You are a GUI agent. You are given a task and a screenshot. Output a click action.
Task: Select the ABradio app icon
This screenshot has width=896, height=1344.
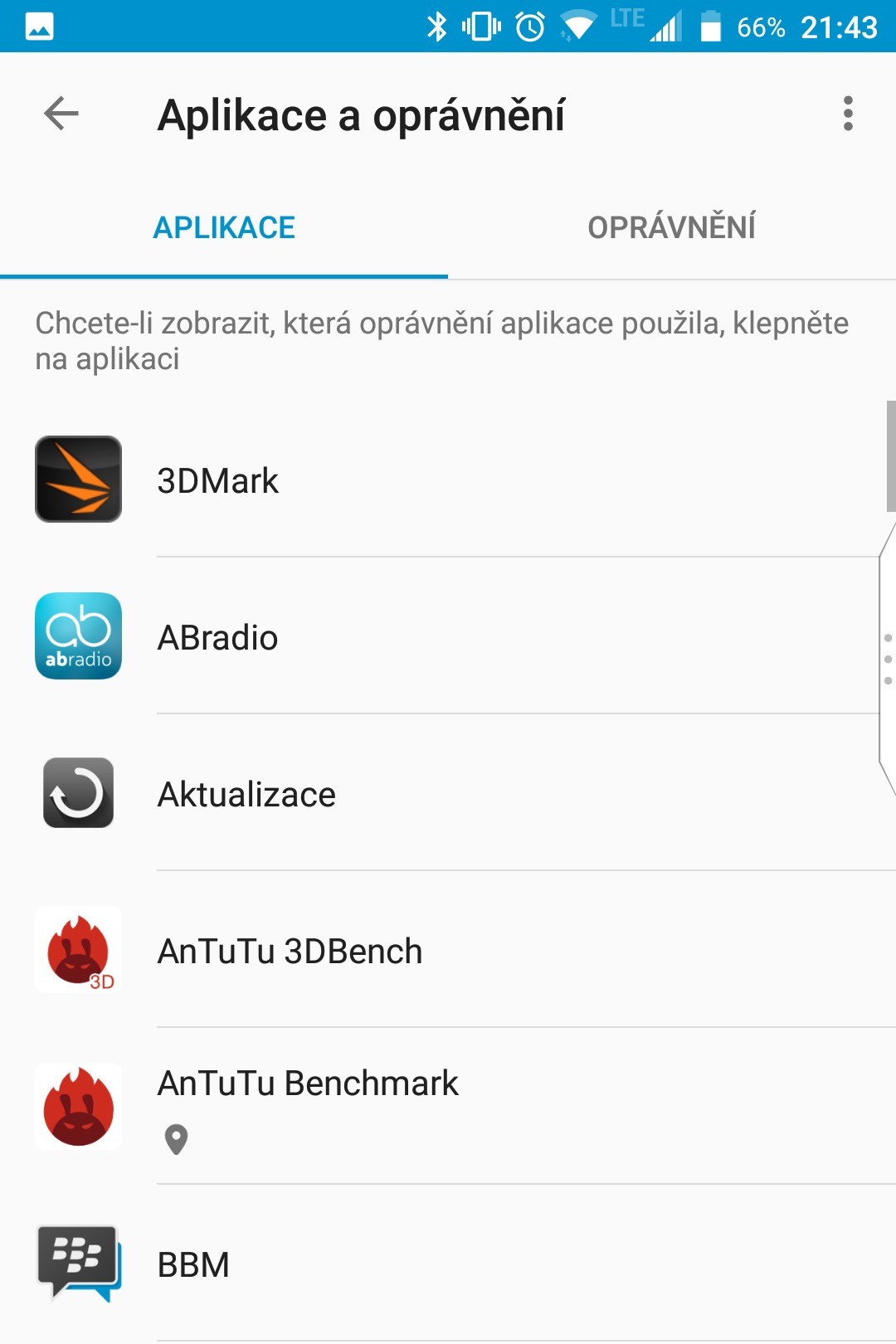[x=78, y=637]
